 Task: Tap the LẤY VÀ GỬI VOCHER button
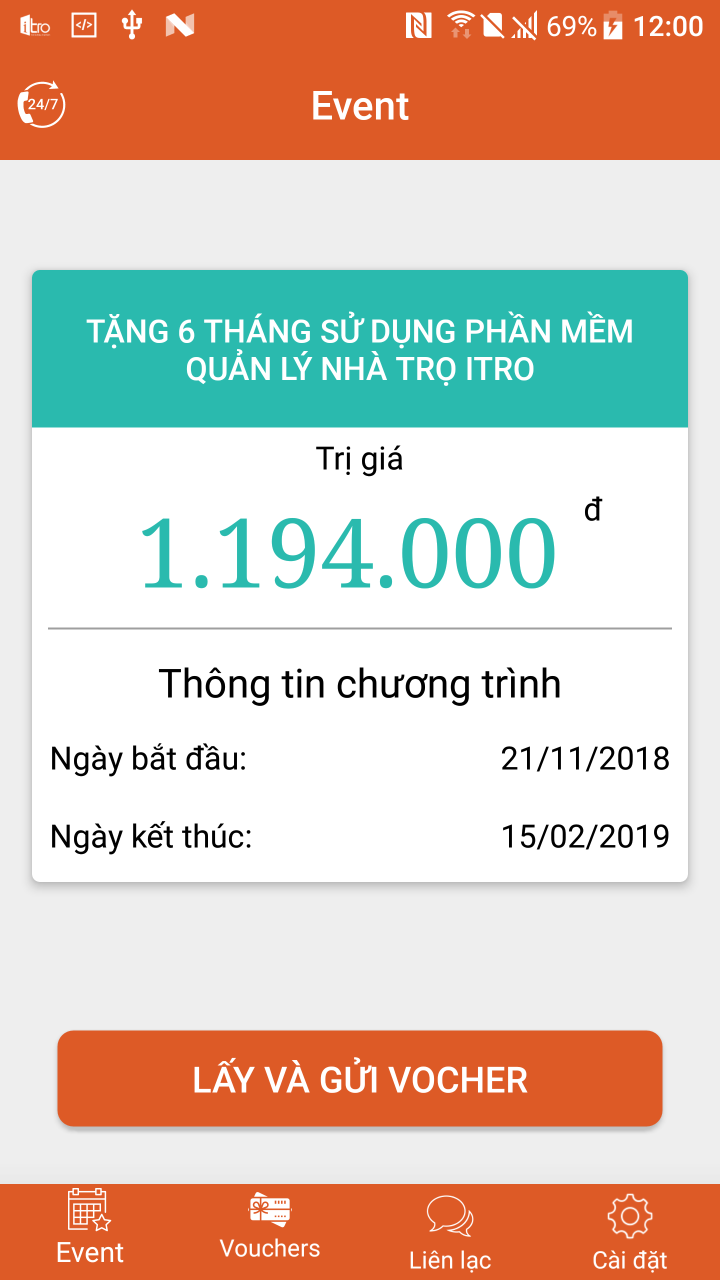point(360,1079)
